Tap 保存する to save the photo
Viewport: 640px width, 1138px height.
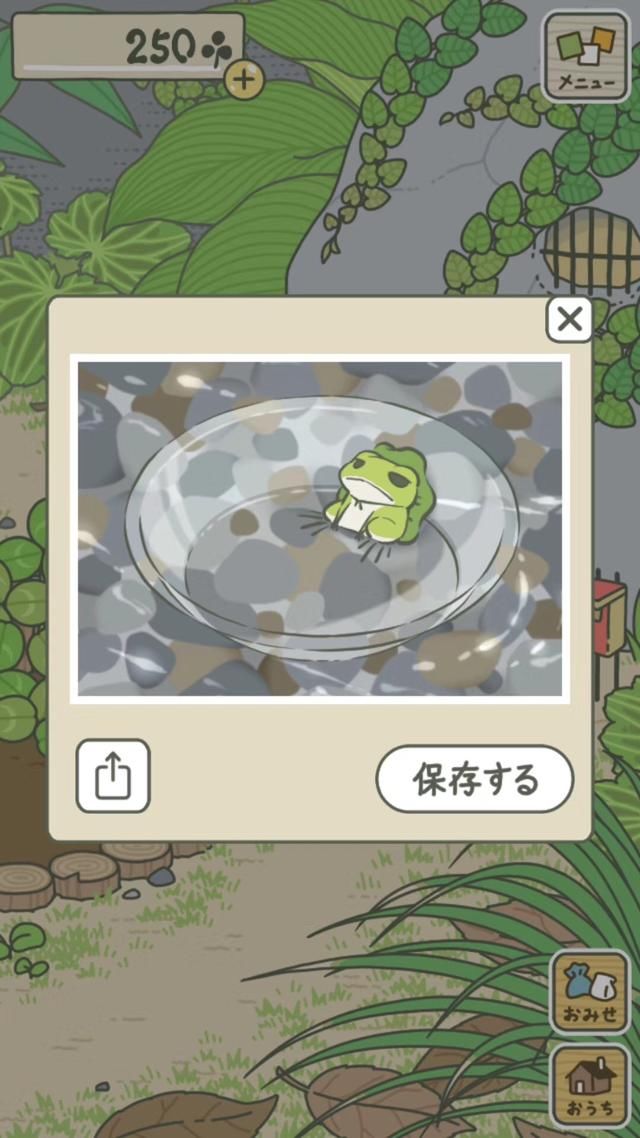[475, 779]
